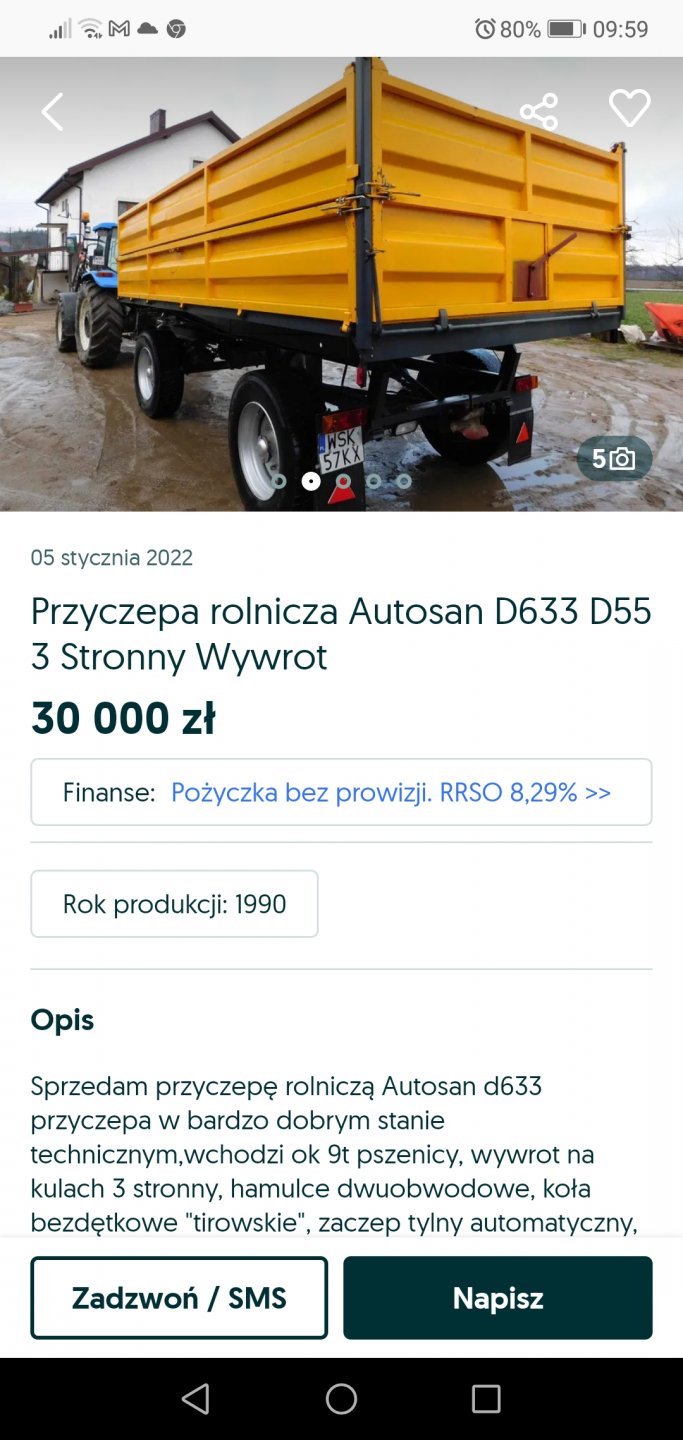Go to the system home screen
The height and width of the screenshot is (1440, 683).
click(341, 1398)
